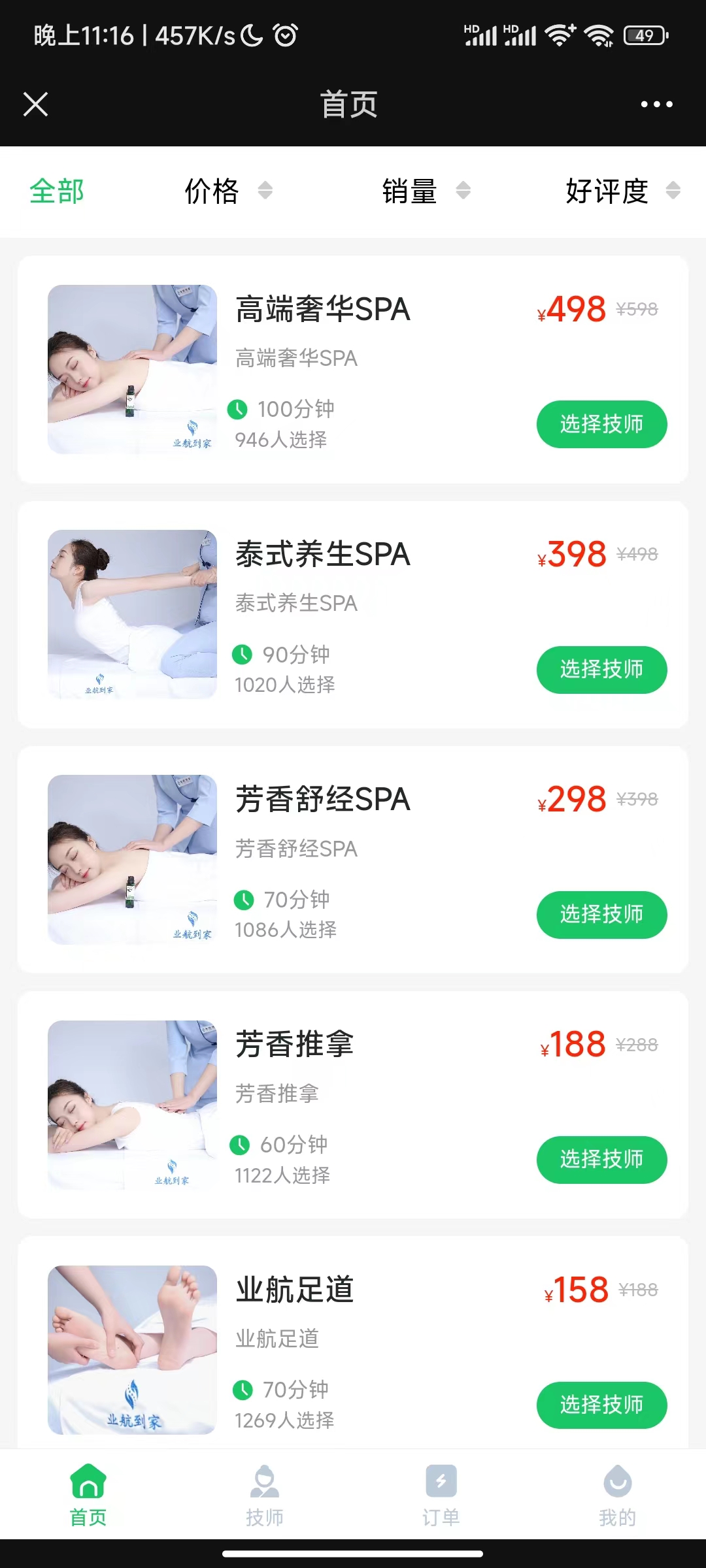The image size is (706, 1568).
Task: Close the mini program page
Action: click(x=36, y=104)
